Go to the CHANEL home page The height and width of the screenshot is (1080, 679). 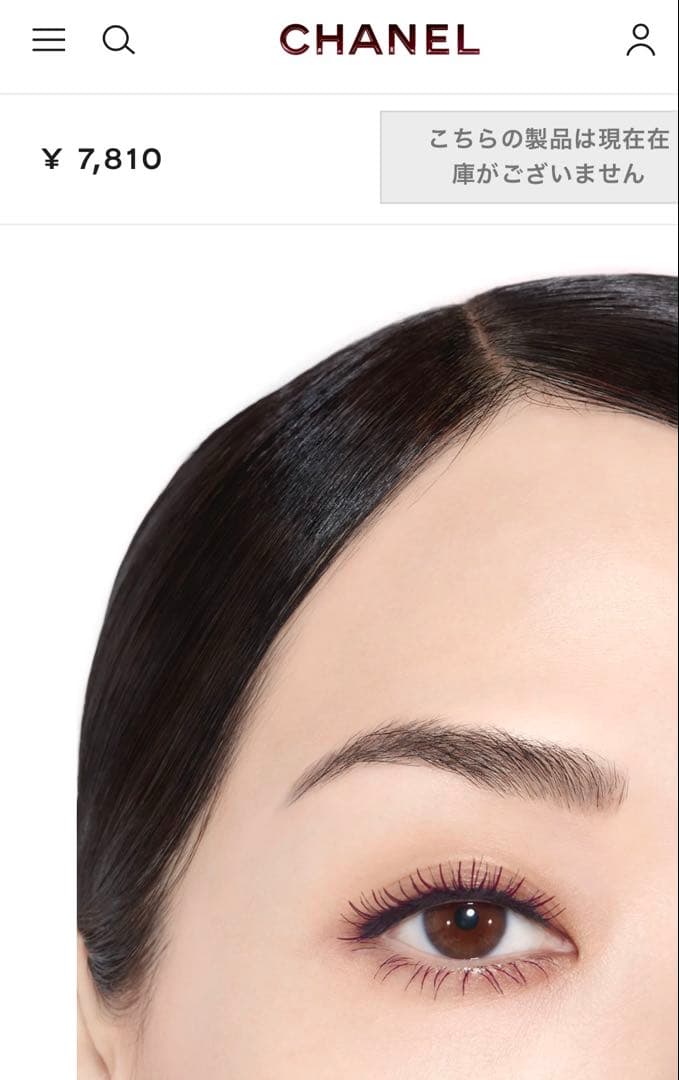pyautogui.click(x=379, y=39)
